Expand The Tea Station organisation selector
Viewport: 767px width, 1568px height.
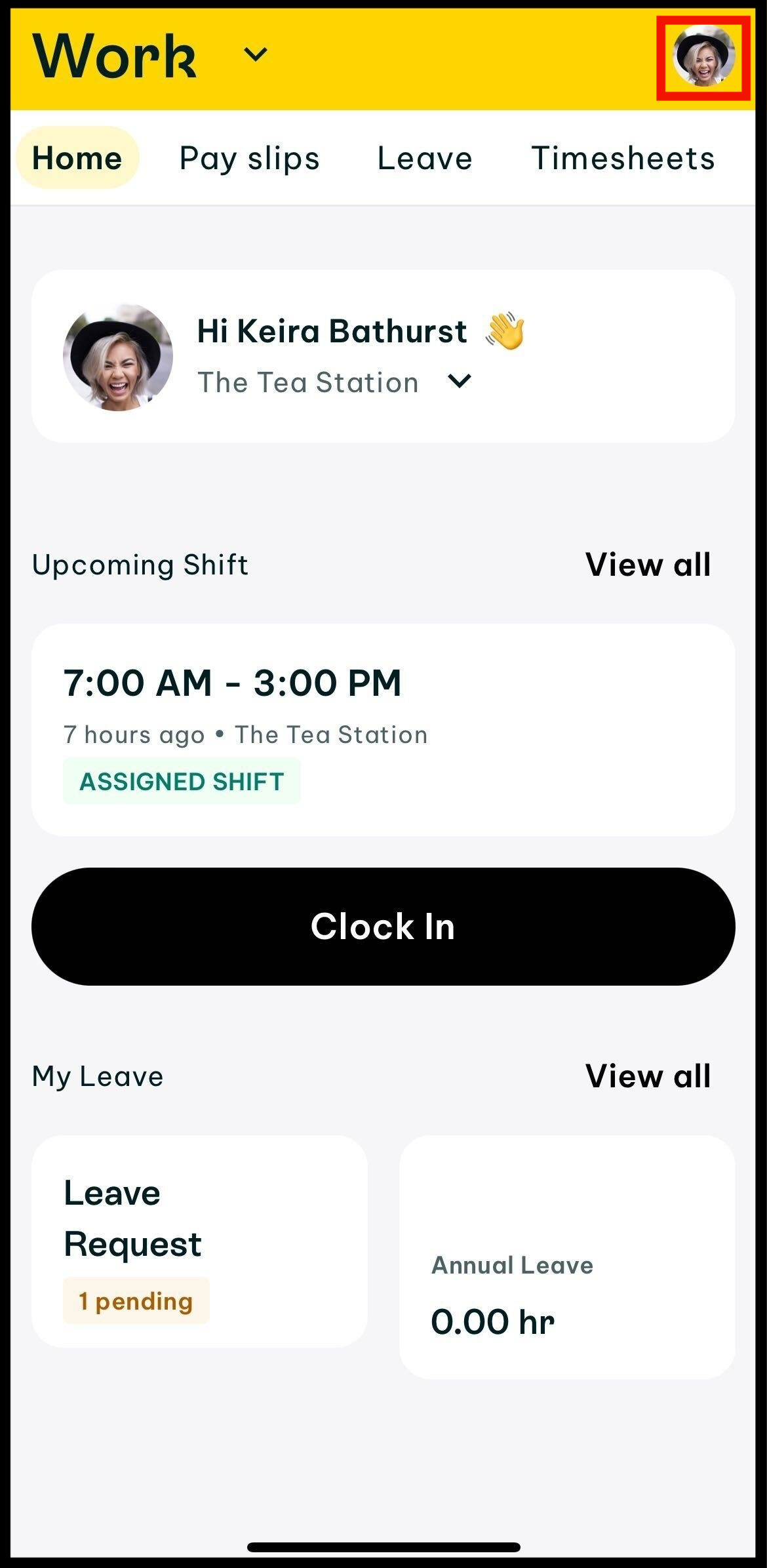coord(459,381)
